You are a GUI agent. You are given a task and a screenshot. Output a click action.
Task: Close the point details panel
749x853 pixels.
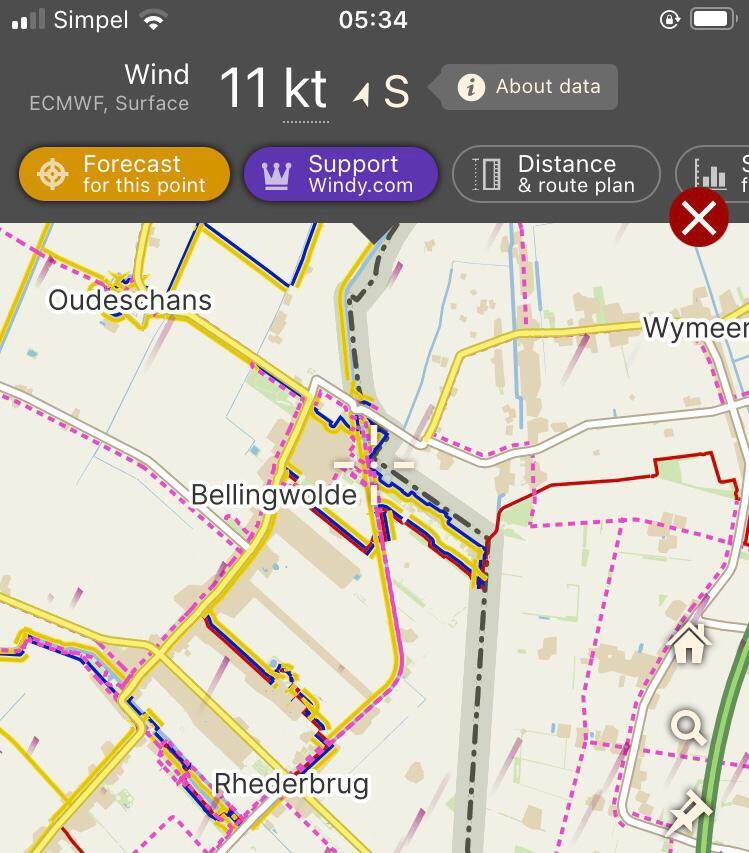pyautogui.click(x=698, y=217)
